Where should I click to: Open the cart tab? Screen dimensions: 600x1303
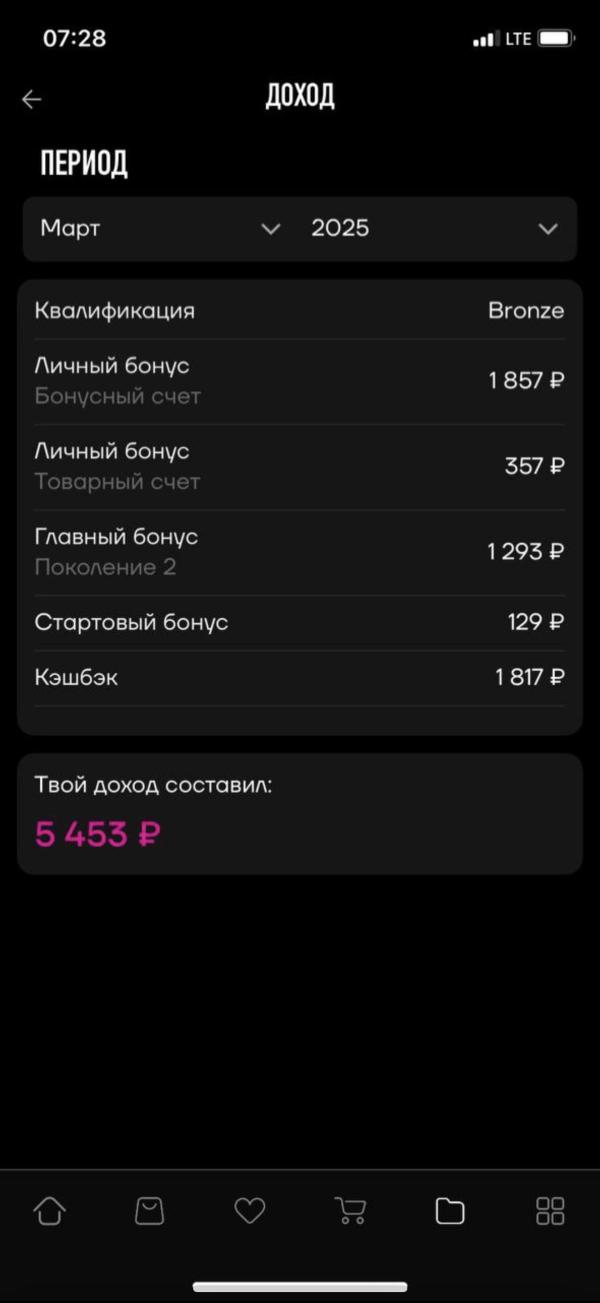[x=350, y=1211]
